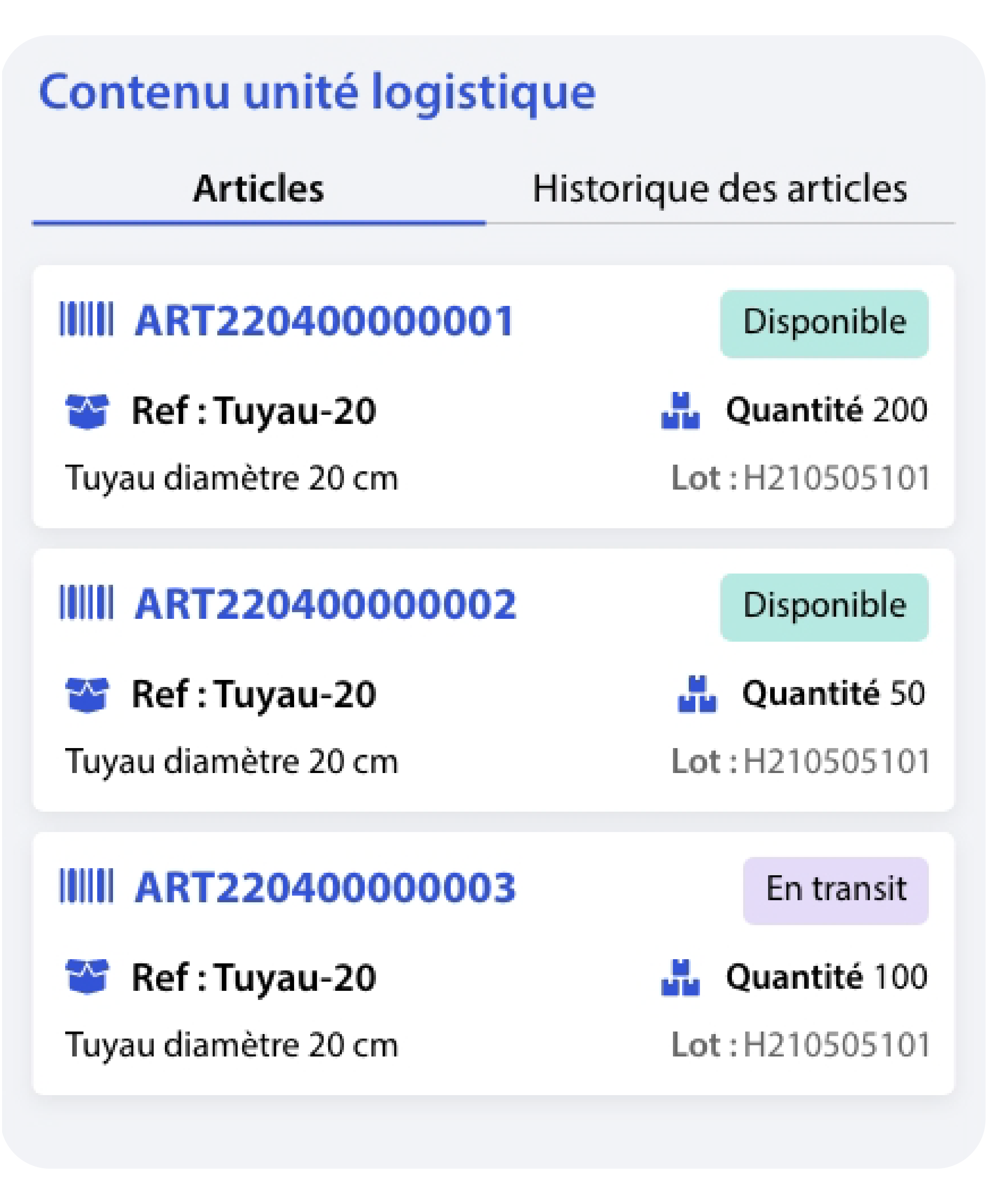Switch to the Articles tab
This screenshot has height=1204, width=987.
click(259, 190)
